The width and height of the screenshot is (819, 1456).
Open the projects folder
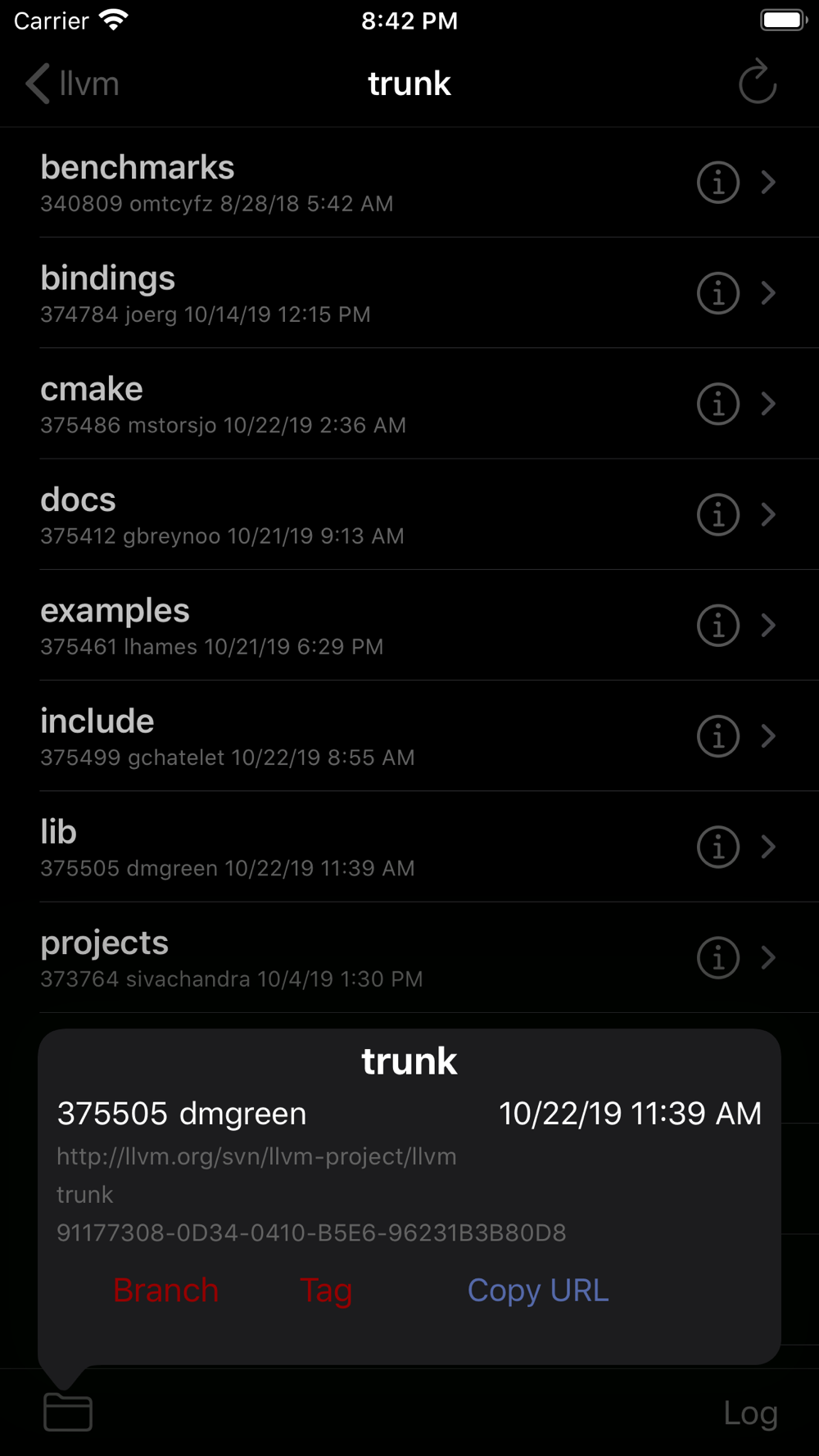coord(409,957)
